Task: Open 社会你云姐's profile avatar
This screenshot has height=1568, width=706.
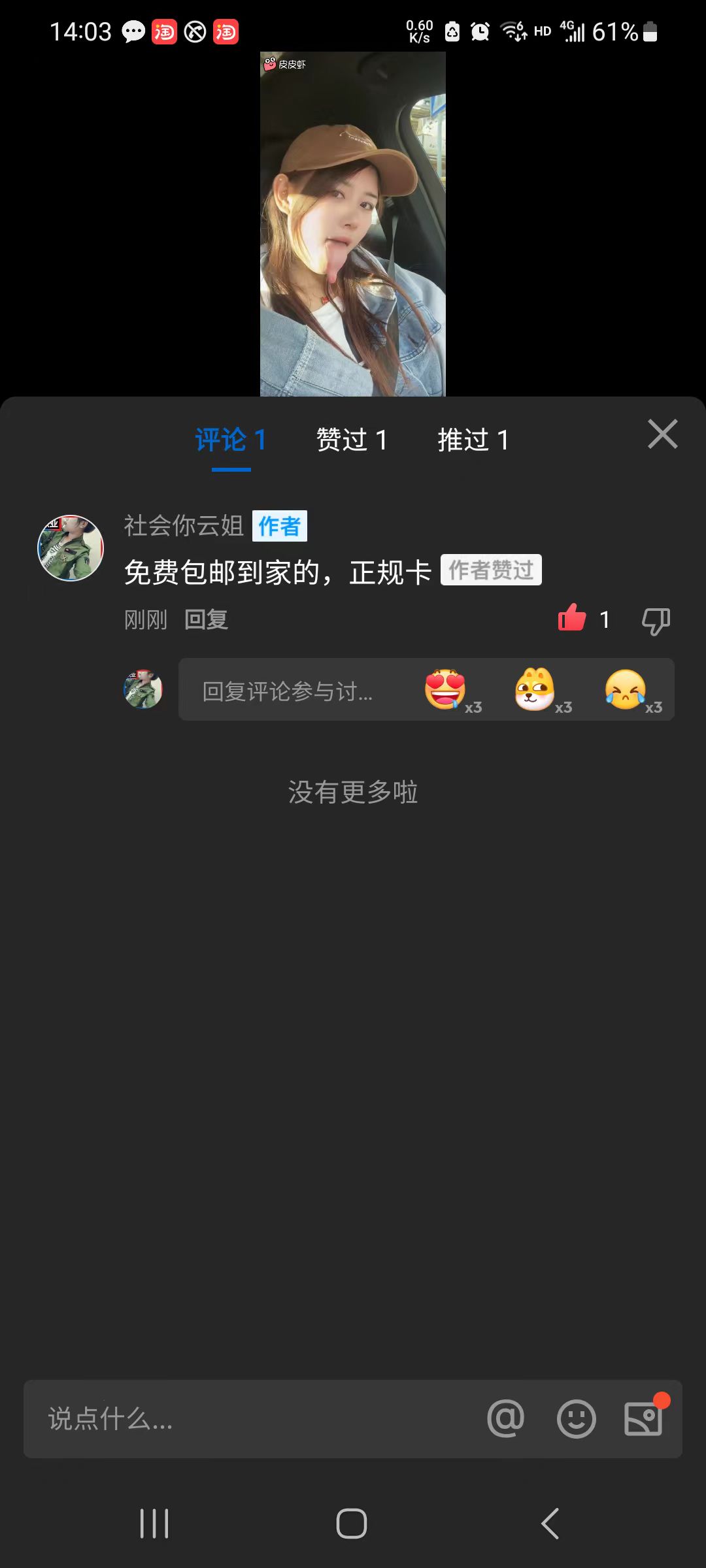Action: tap(71, 547)
